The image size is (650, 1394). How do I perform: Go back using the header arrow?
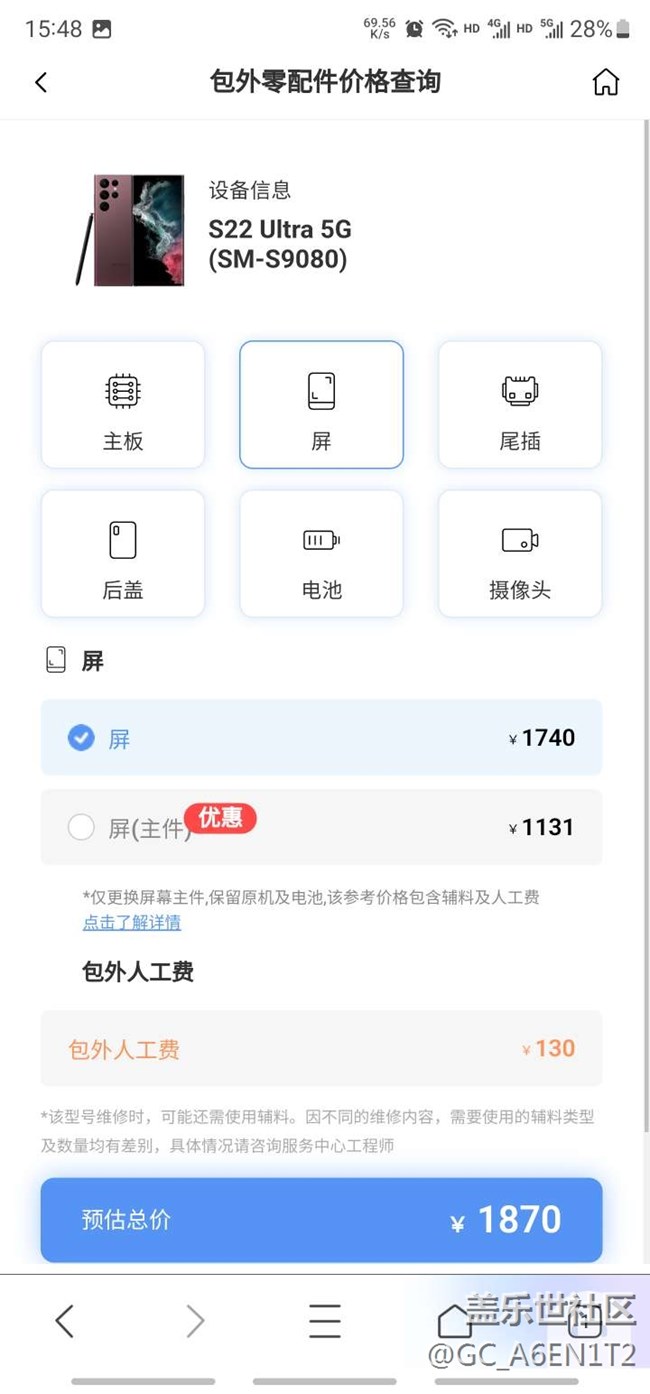pyautogui.click(x=41, y=82)
